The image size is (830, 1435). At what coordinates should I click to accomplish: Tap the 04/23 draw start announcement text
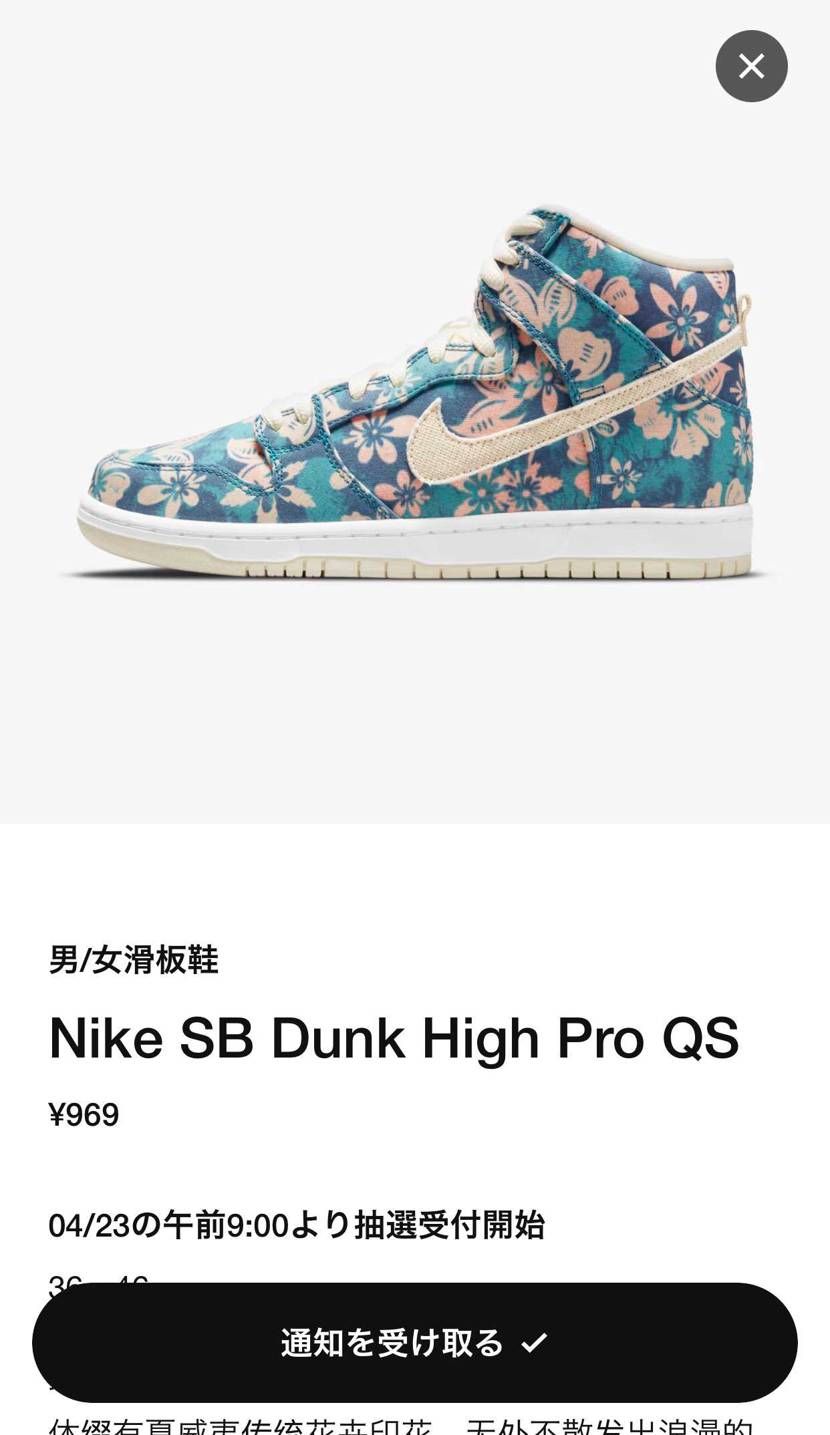[x=297, y=1224]
